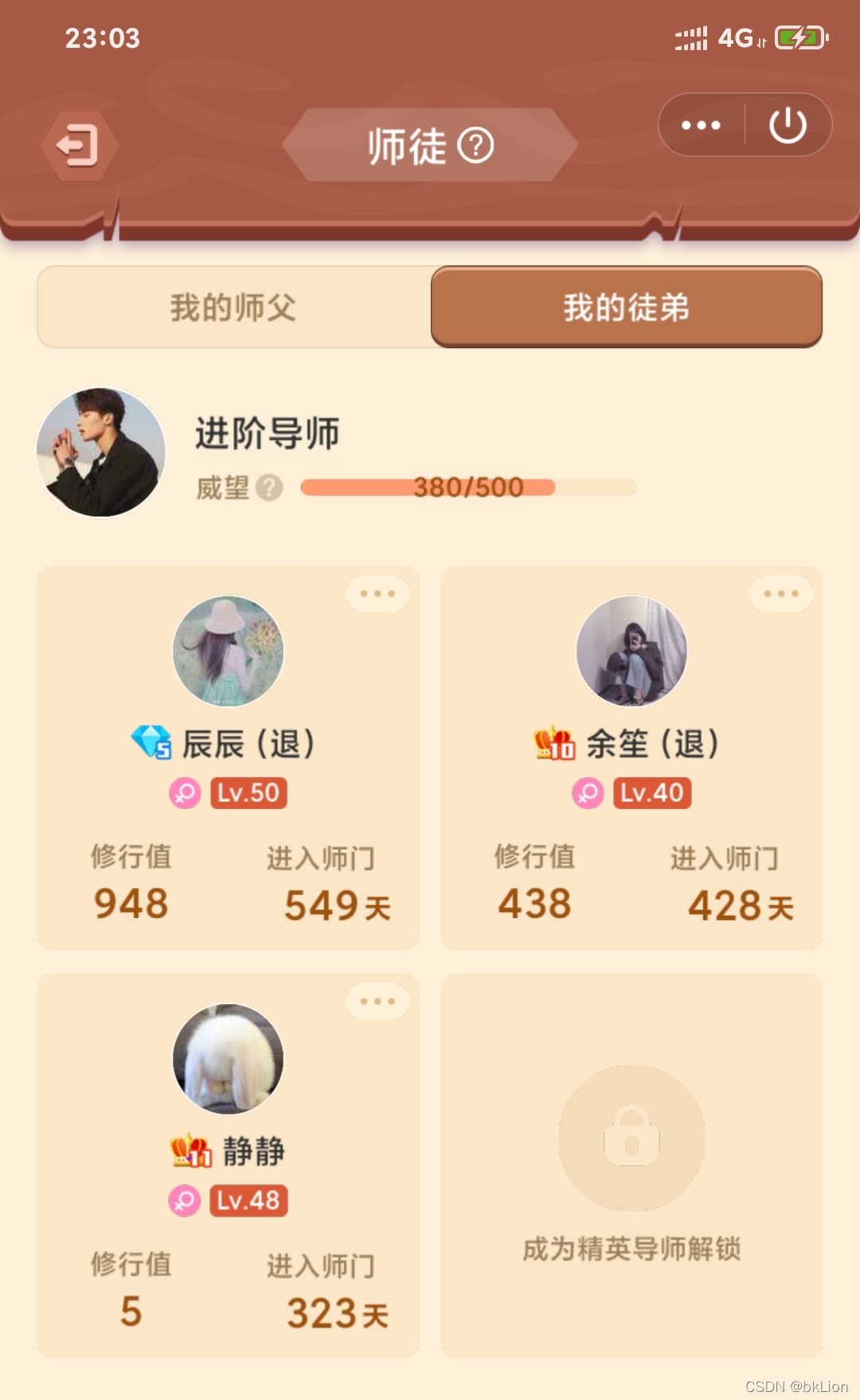Tap the back arrow icon top left
860x1400 pixels.
click(78, 146)
